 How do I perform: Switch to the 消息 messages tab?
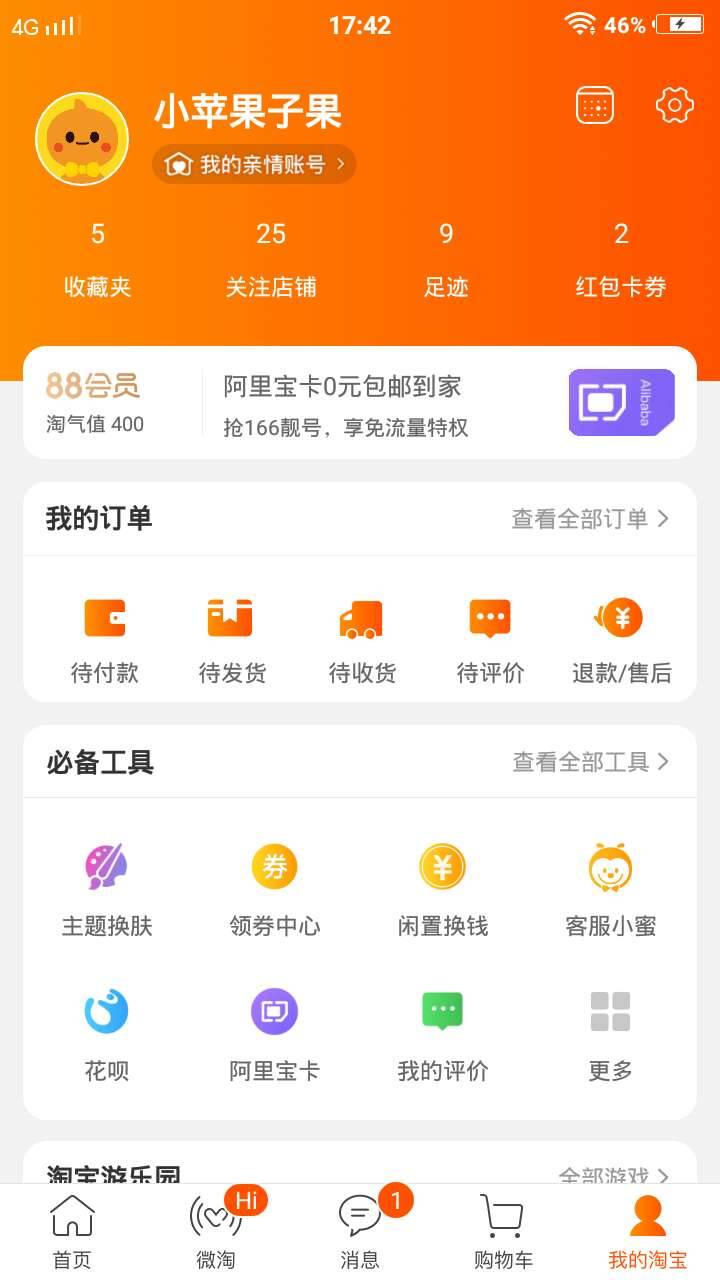coord(360,1232)
